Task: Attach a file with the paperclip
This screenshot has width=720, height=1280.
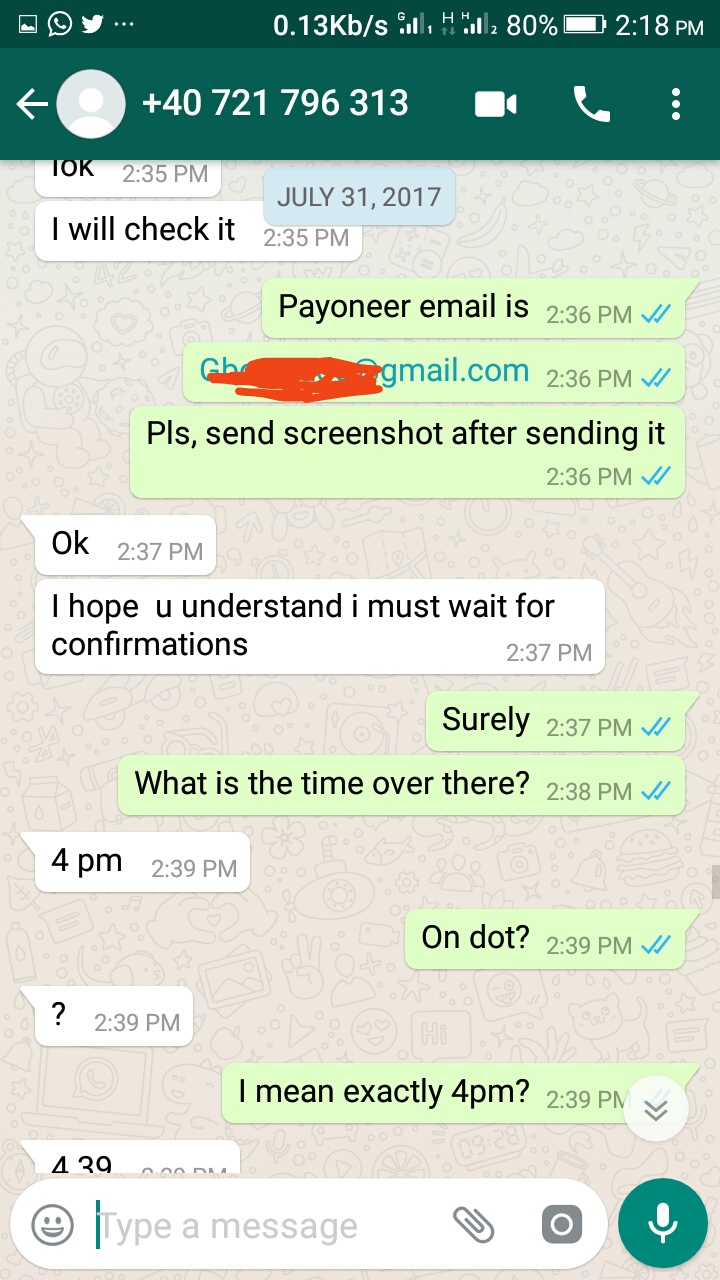Action: tap(473, 1225)
